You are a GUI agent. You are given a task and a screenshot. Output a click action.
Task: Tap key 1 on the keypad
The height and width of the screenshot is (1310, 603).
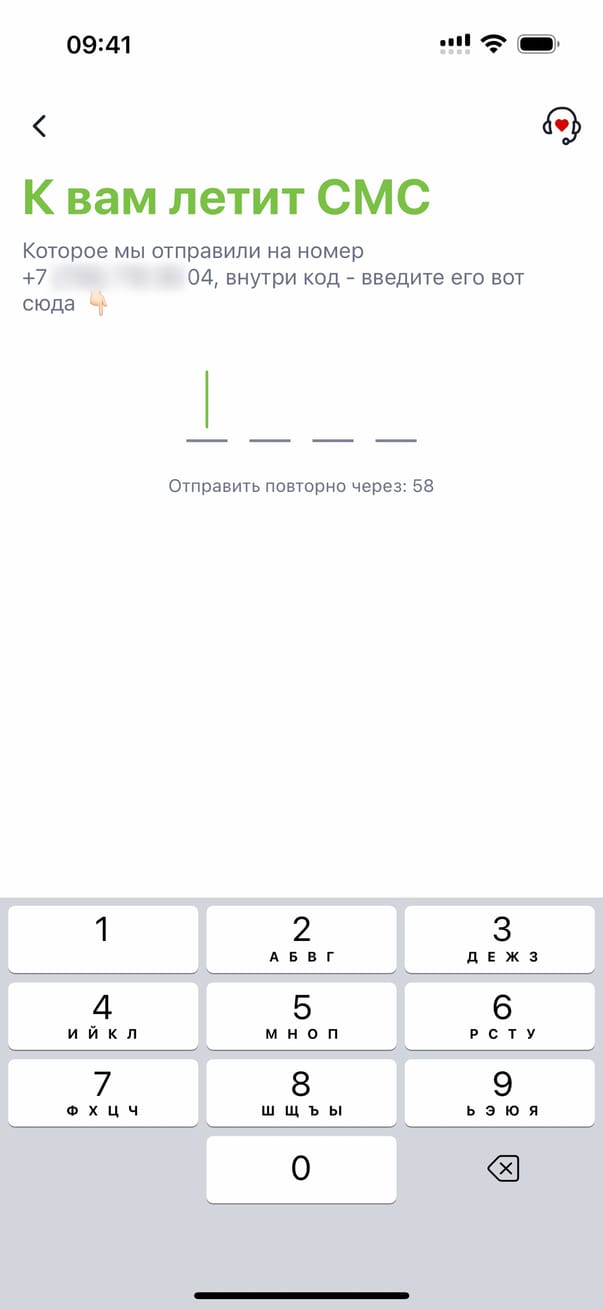click(102, 939)
